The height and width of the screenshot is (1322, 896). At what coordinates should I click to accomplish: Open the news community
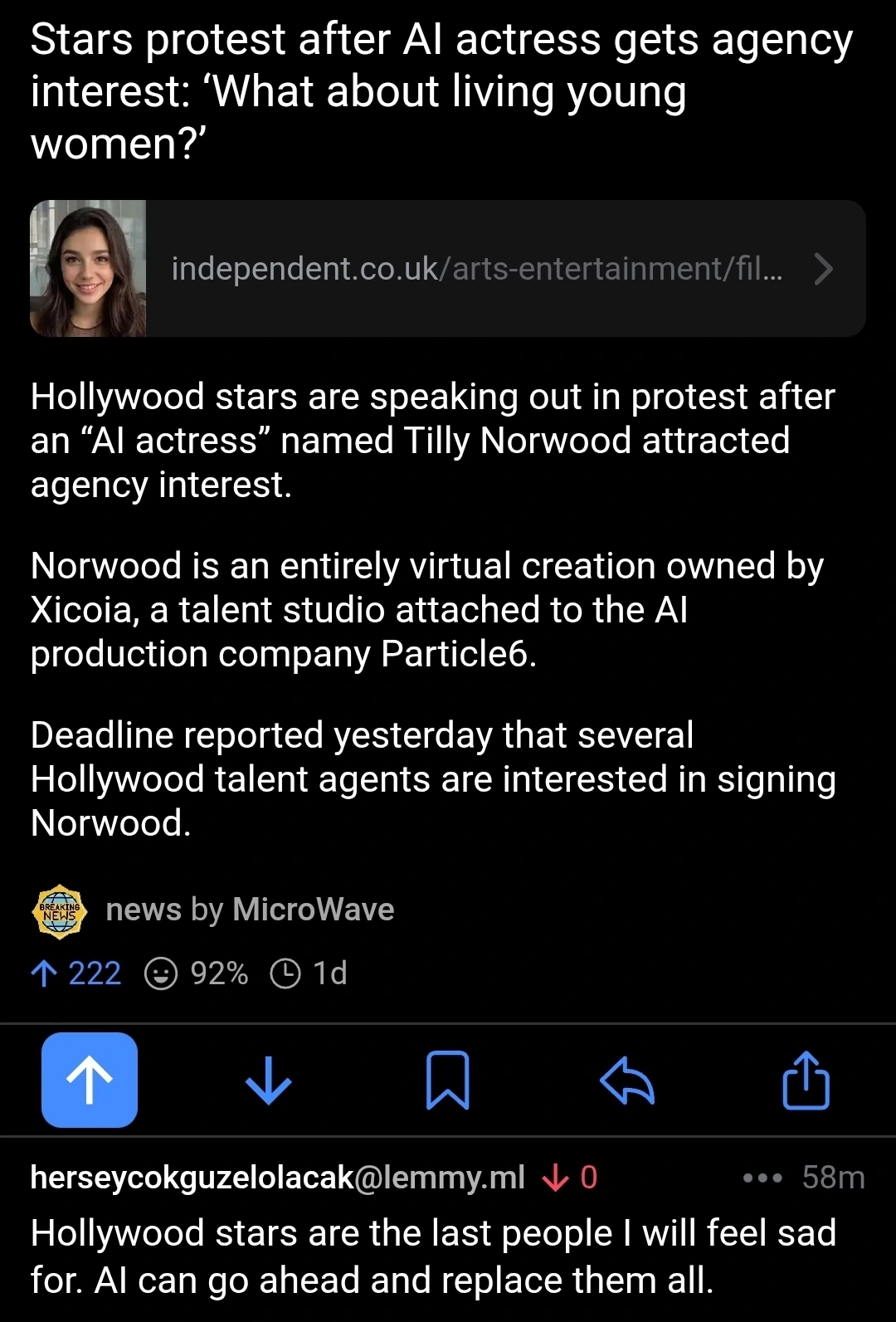coord(143,910)
